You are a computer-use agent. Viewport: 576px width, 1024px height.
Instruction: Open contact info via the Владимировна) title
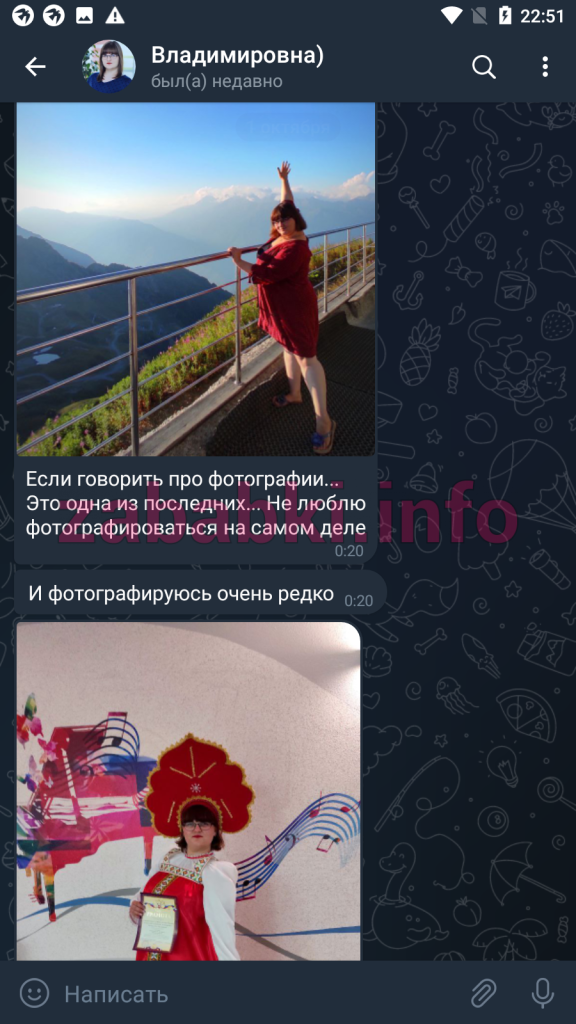pyautogui.click(x=237, y=57)
